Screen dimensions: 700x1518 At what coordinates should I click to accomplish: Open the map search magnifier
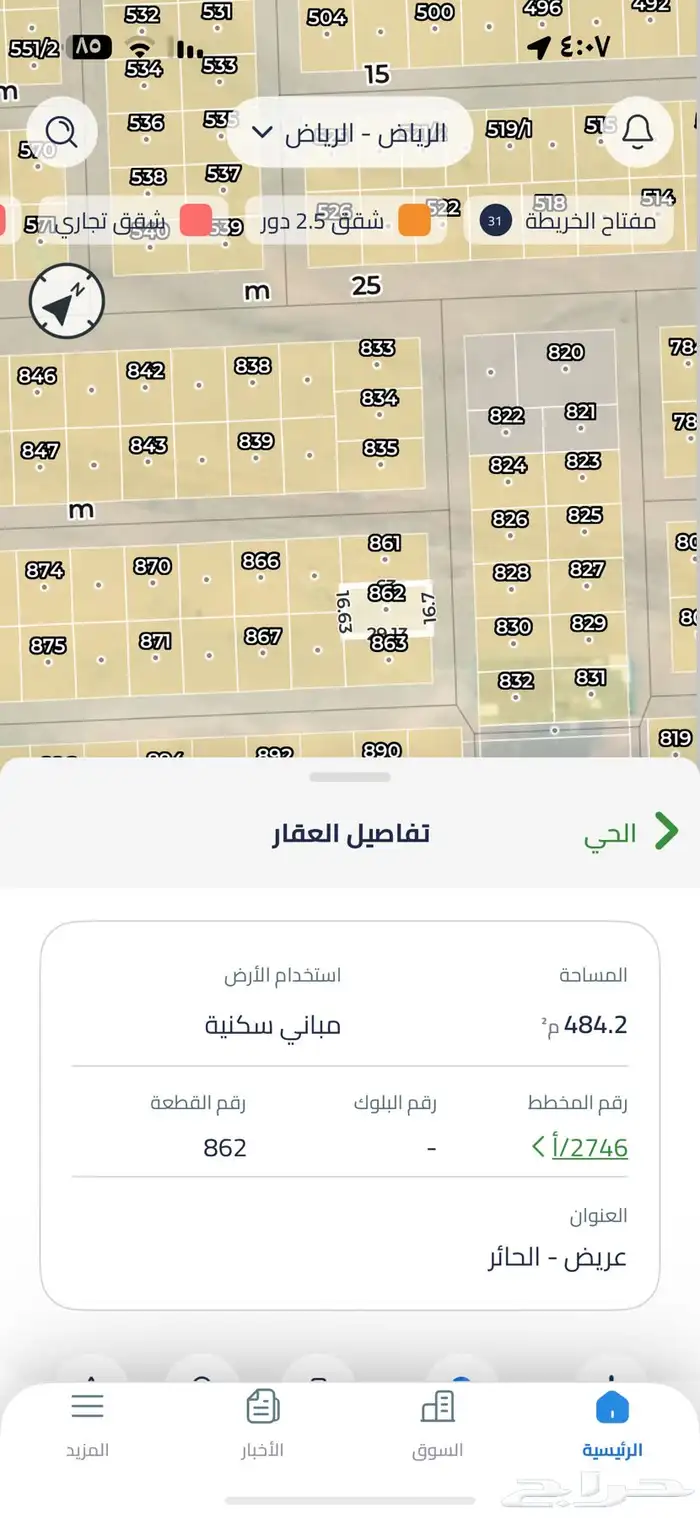tap(62, 131)
